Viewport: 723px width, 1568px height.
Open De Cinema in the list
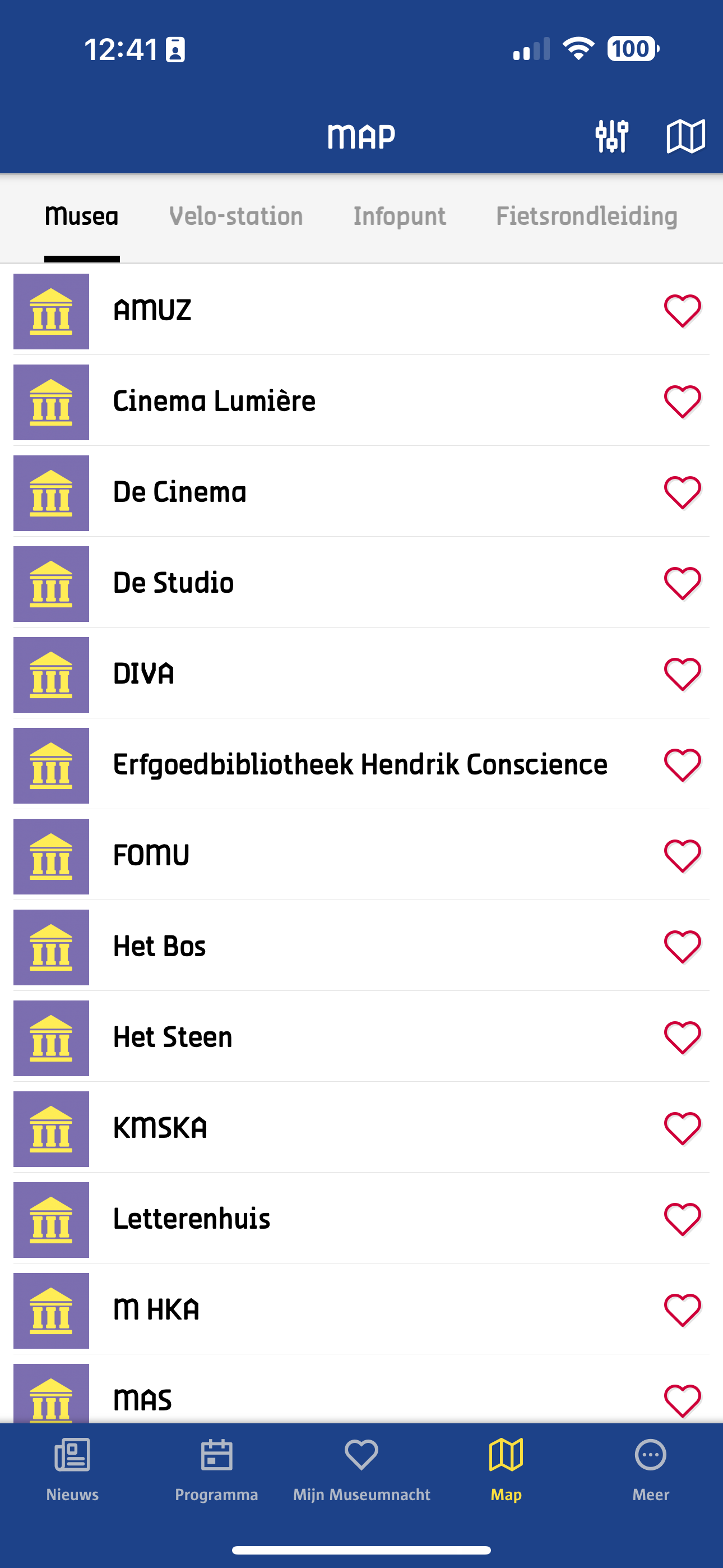(179, 492)
